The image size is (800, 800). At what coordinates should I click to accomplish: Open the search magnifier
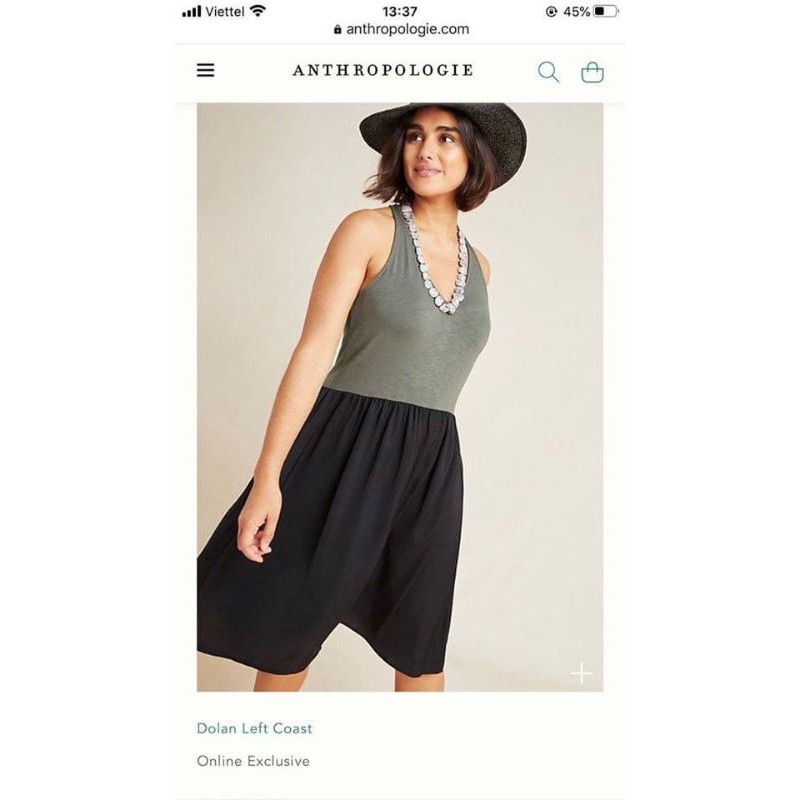coord(548,72)
